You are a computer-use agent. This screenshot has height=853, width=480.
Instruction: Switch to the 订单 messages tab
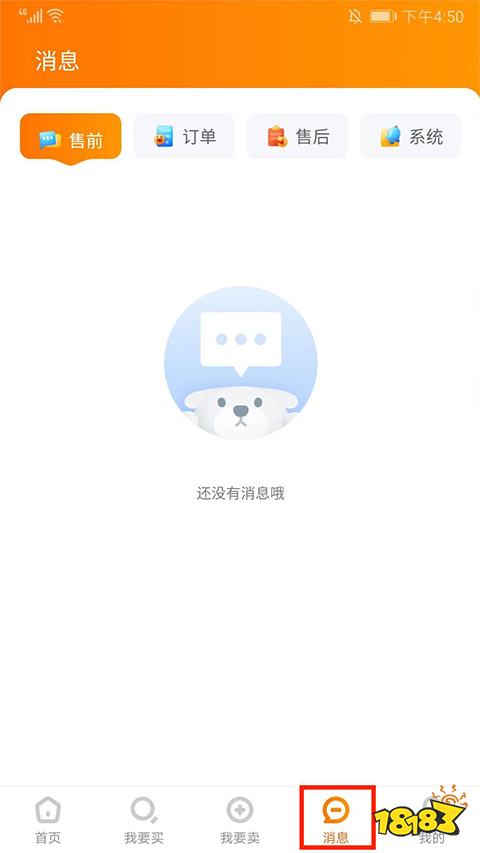184,136
